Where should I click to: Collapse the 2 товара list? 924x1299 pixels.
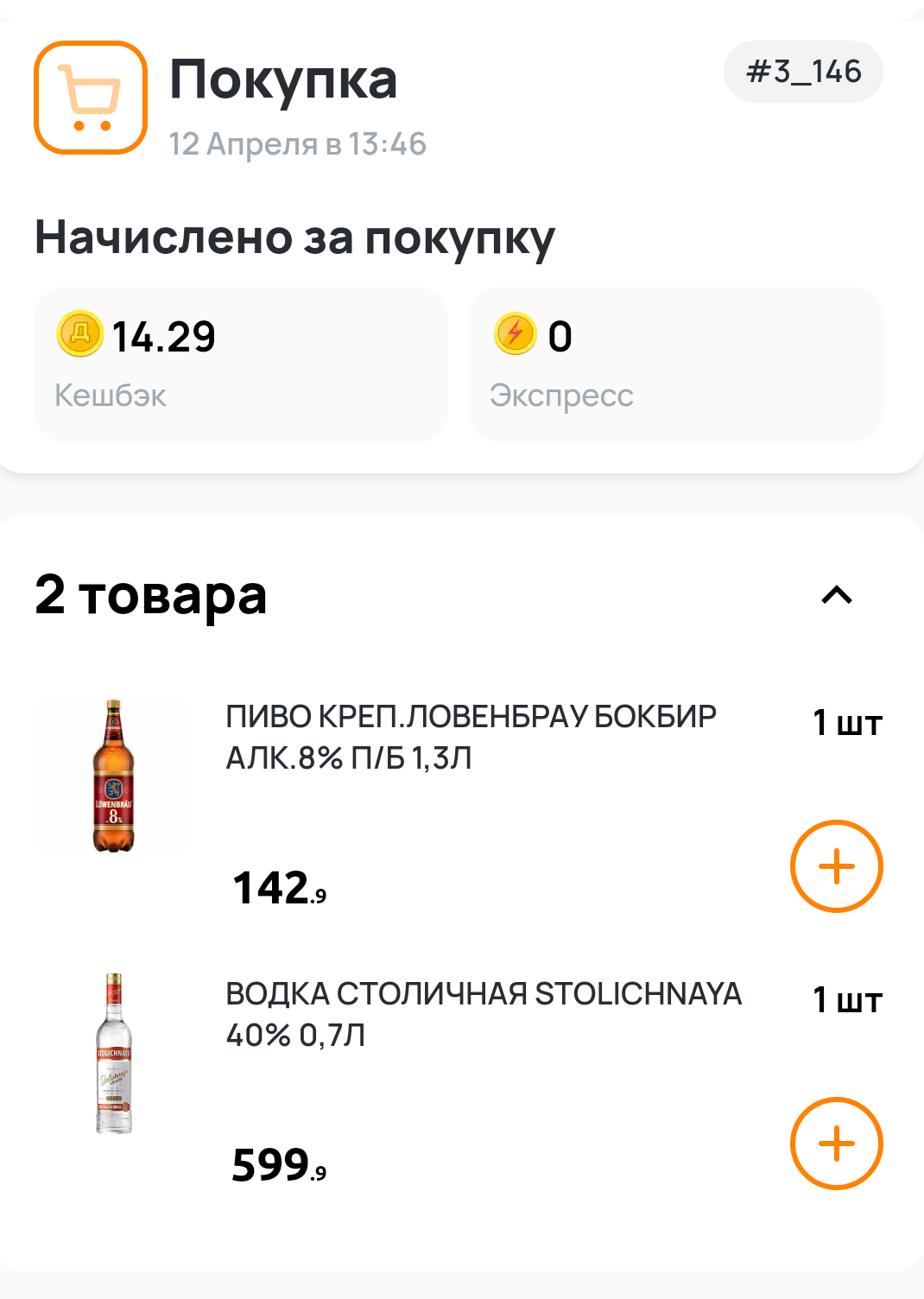[836, 595]
